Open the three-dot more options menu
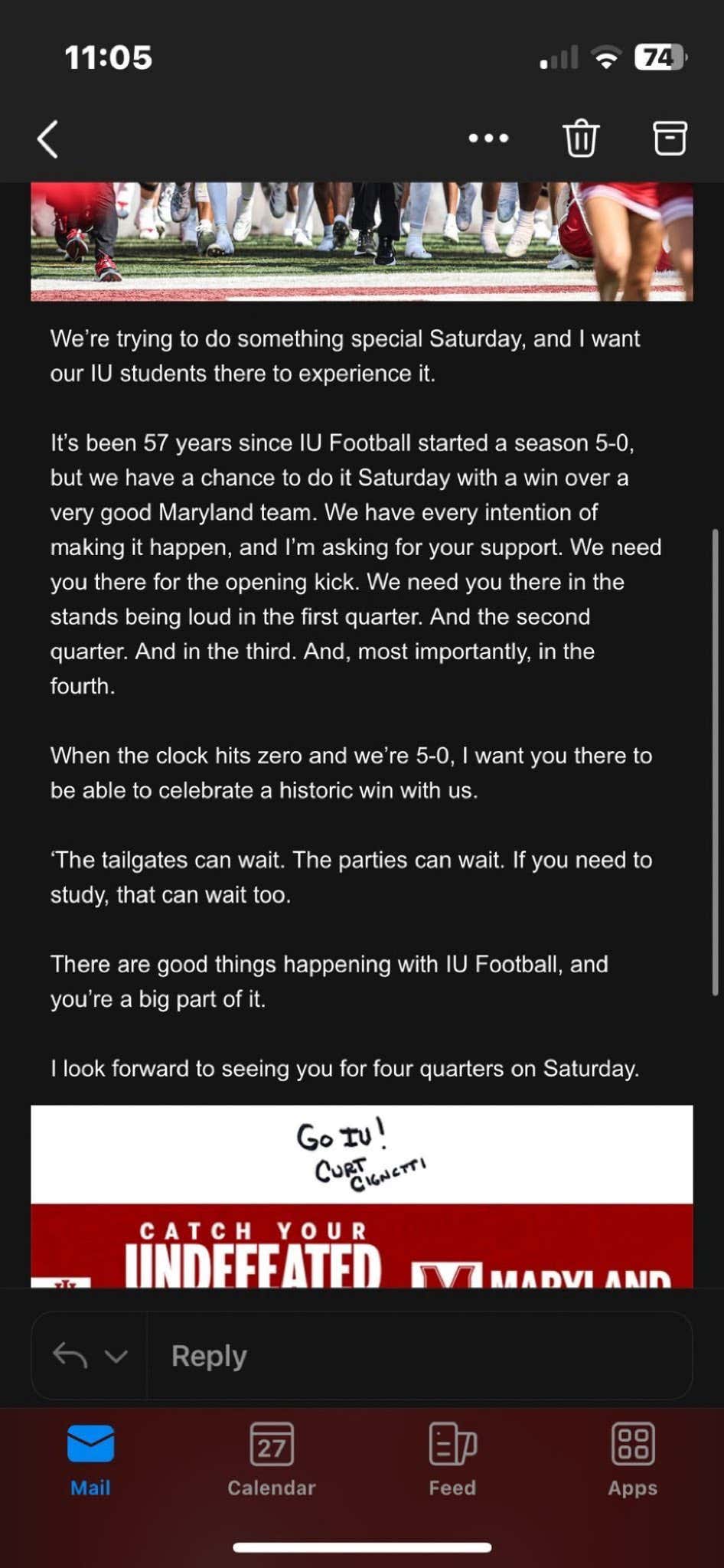Screen dimensions: 724x1568 [488, 139]
